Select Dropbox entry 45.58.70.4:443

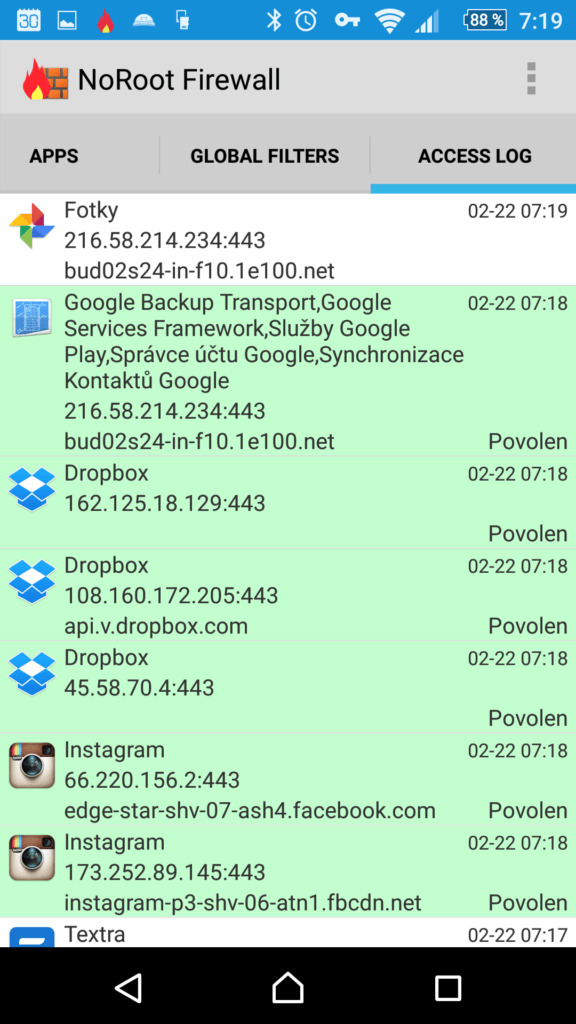pos(288,687)
